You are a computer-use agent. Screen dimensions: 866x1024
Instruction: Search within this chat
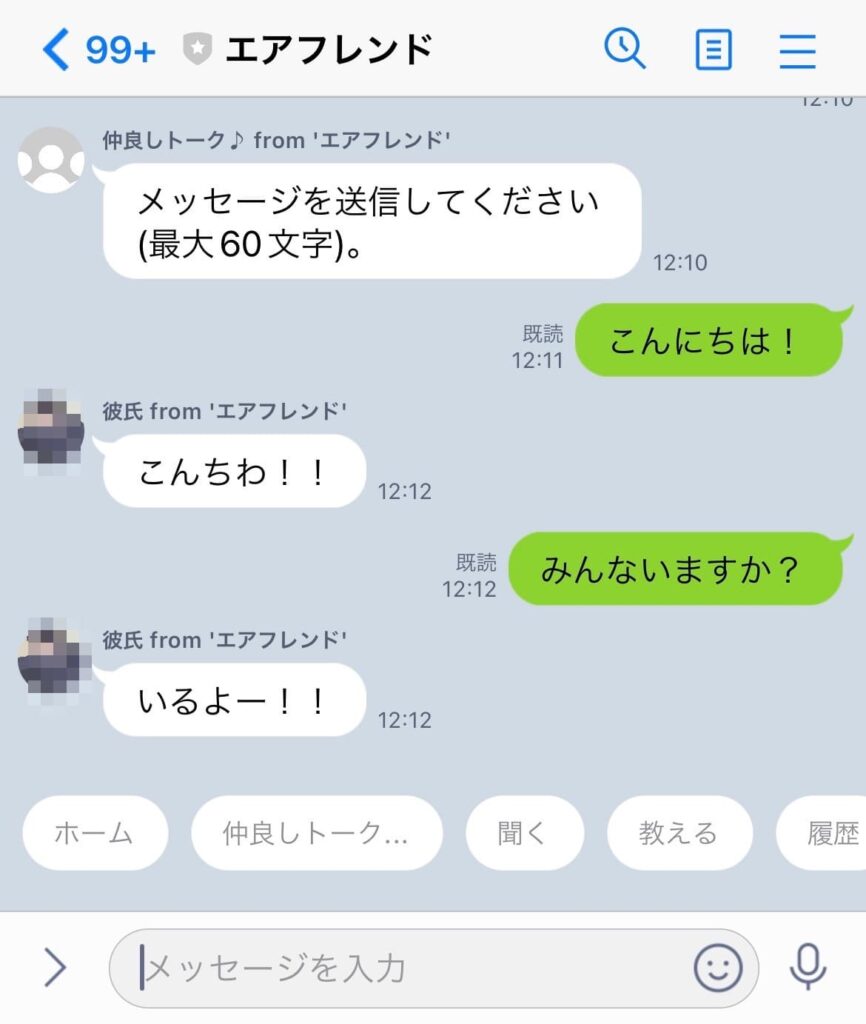point(625,48)
